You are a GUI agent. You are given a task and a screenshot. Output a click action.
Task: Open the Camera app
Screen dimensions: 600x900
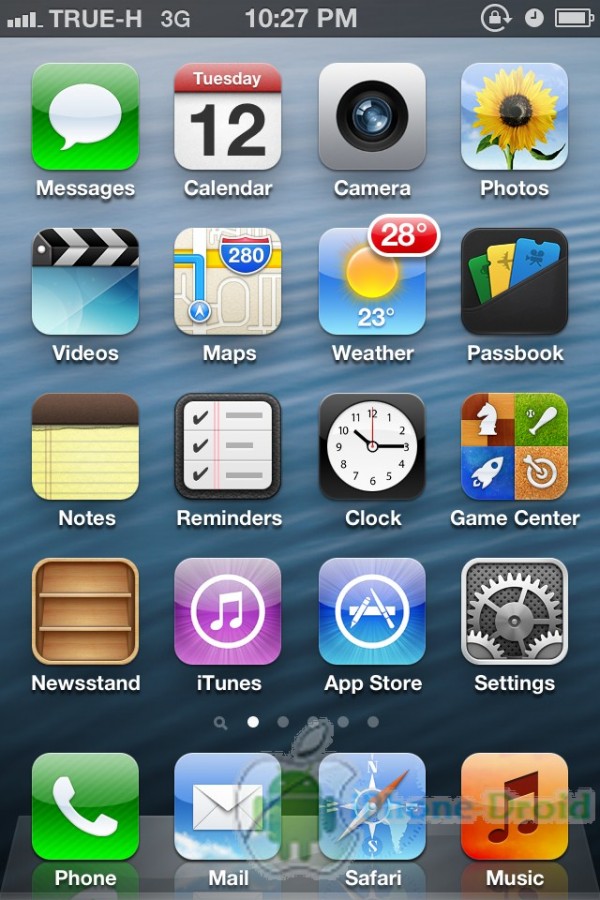click(x=372, y=117)
